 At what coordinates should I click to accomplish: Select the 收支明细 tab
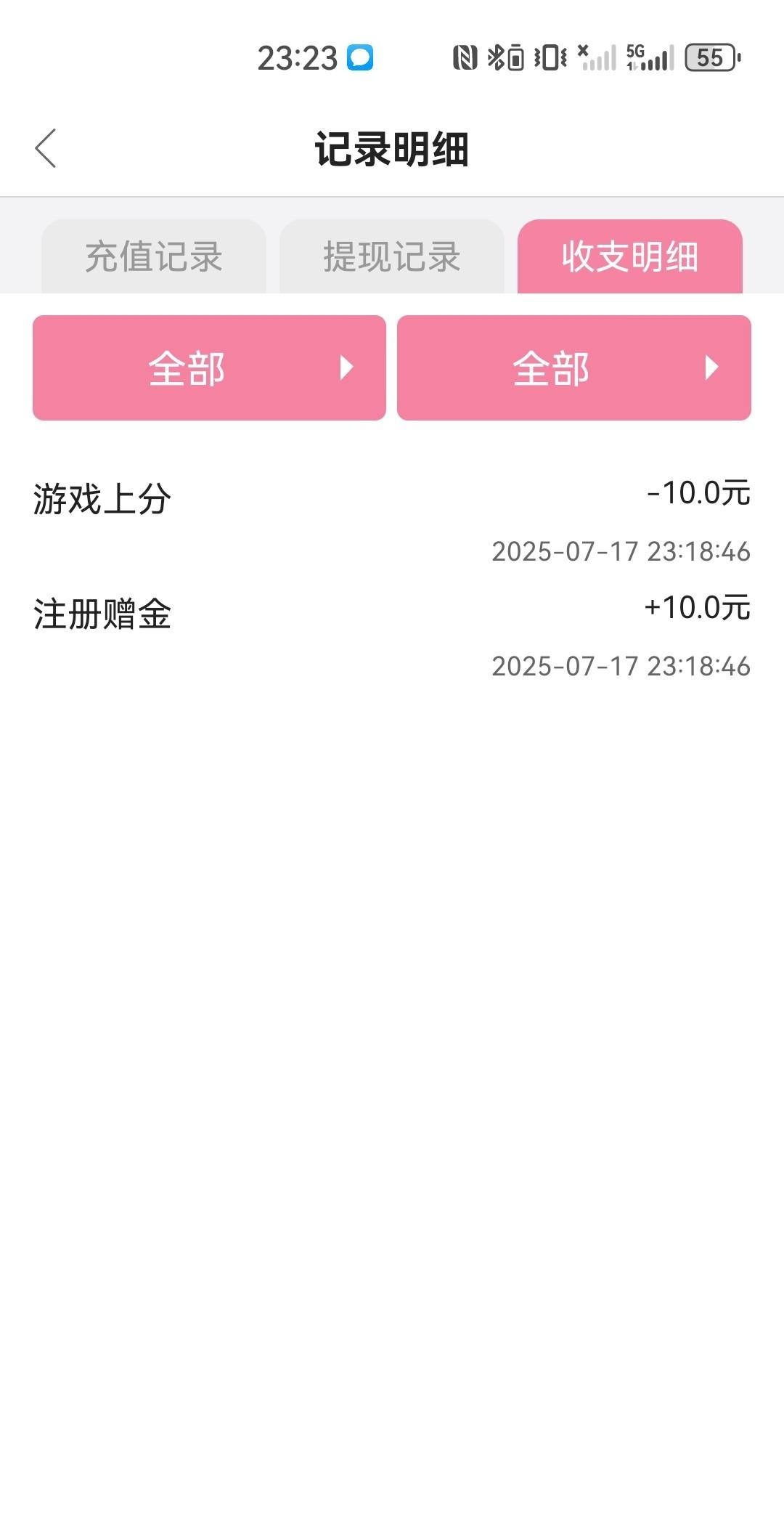point(629,256)
